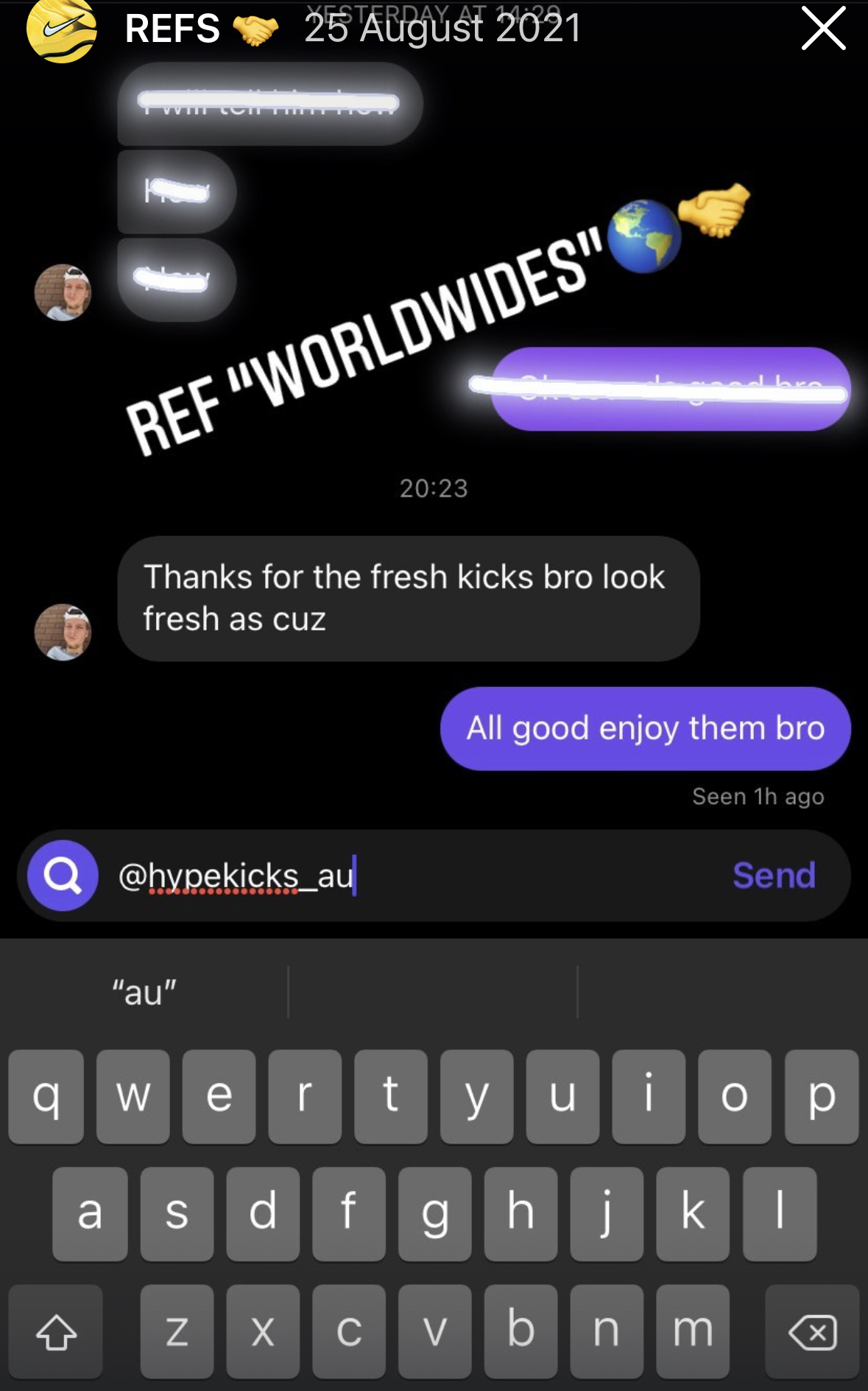Tap the "Thanks for the fresh kicks" message
868x1391 pixels.
(x=406, y=597)
